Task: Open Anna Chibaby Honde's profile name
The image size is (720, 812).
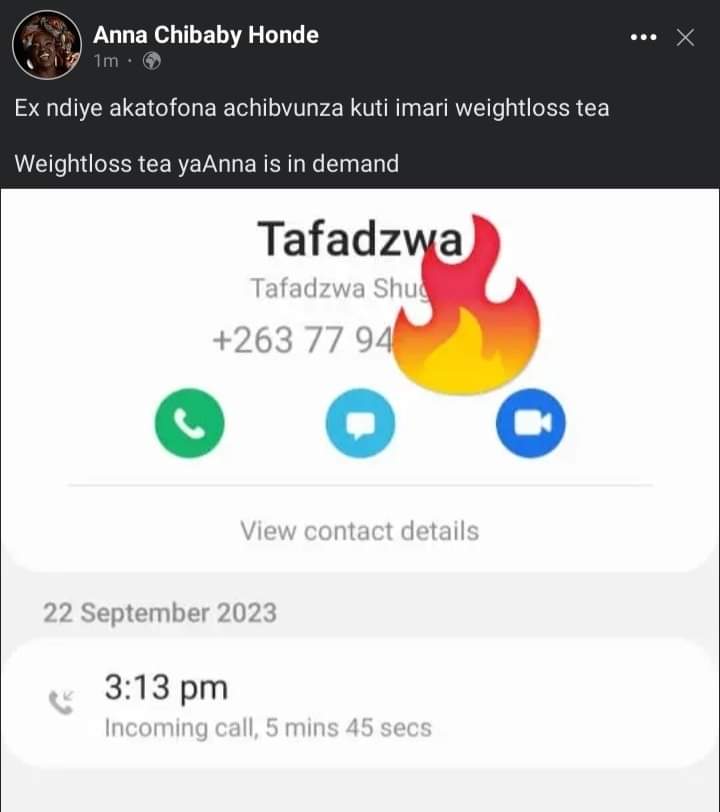Action: [205, 35]
